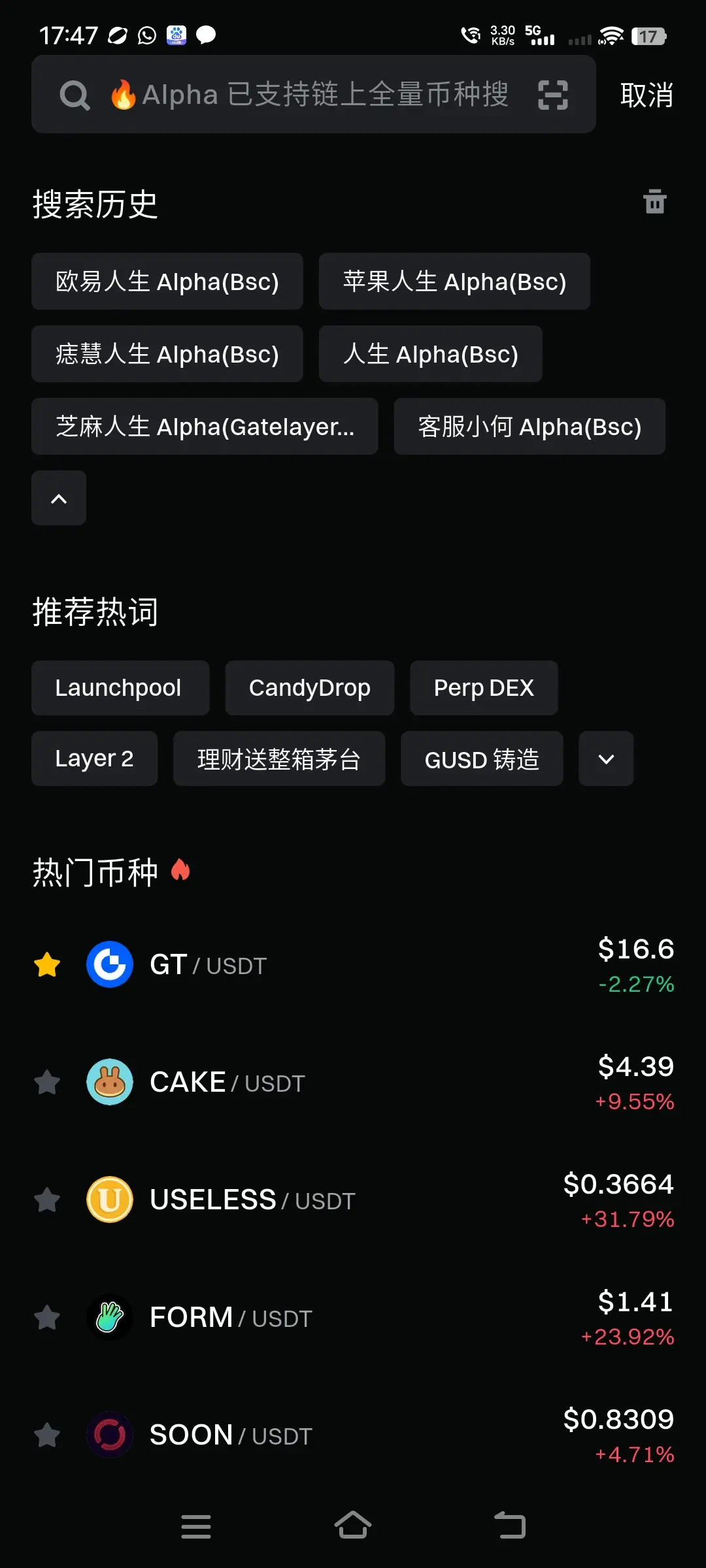Screen dimensions: 706x1568
Task: Select the CandyDrop hot keyword
Action: click(x=310, y=688)
